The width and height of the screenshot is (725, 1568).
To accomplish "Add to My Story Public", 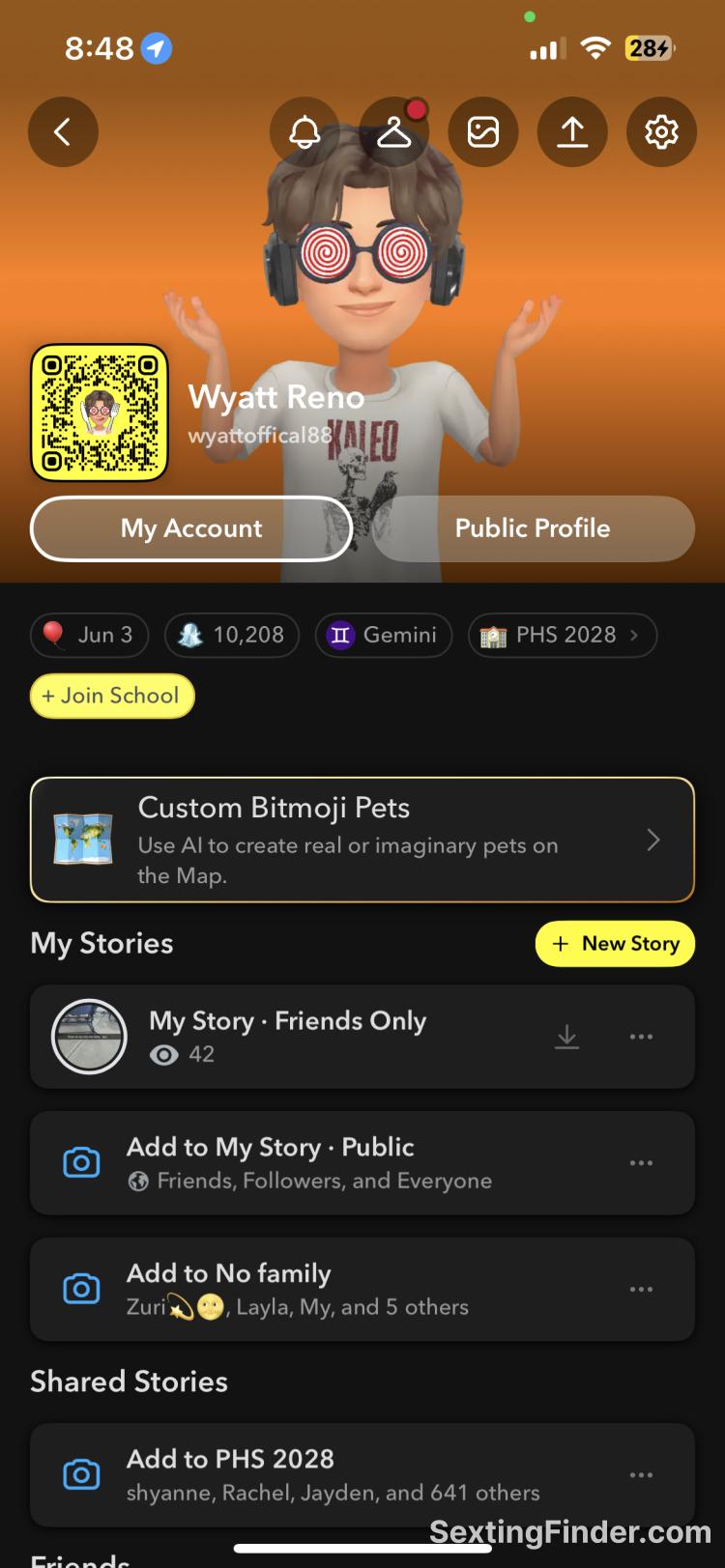I will click(309, 1162).
